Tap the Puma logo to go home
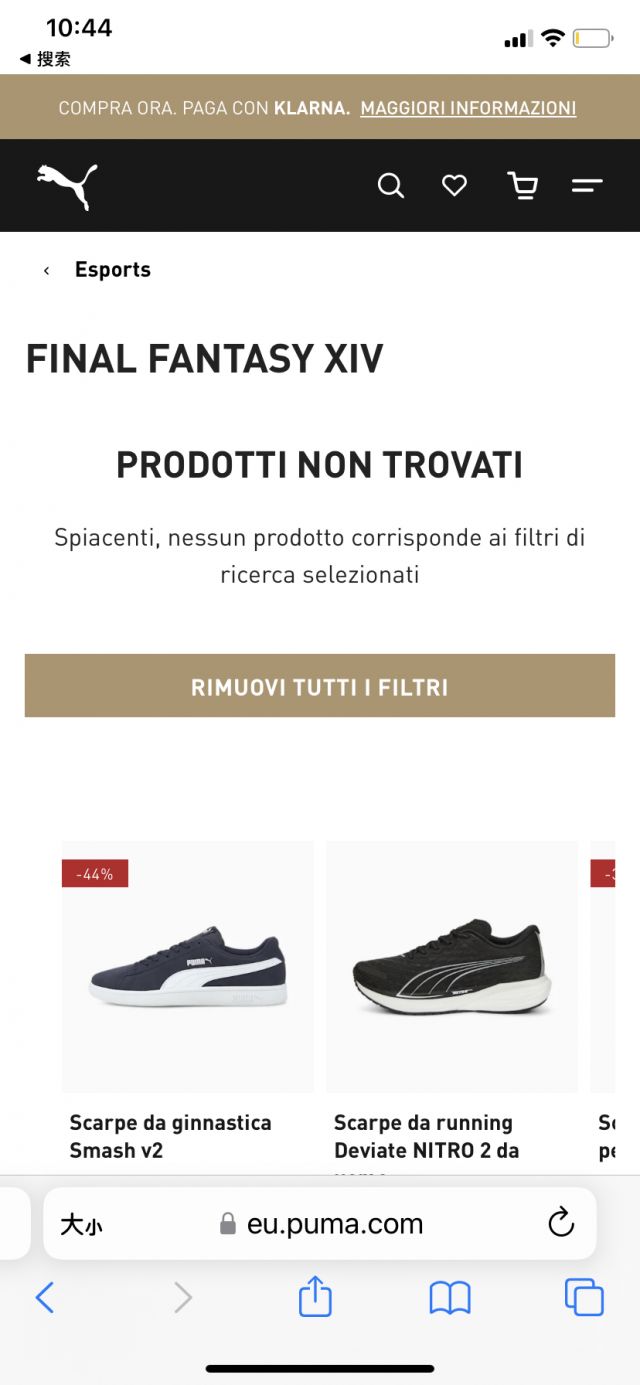The width and height of the screenshot is (640, 1385). coord(68,186)
